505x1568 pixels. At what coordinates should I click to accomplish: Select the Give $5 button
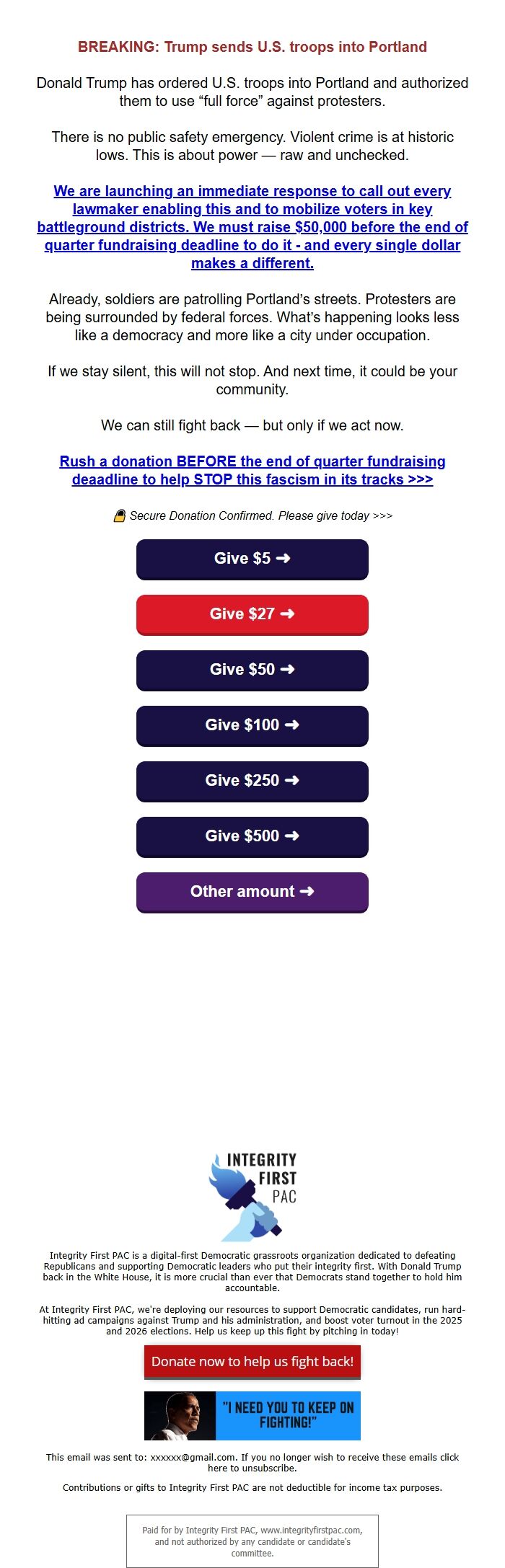[252, 559]
